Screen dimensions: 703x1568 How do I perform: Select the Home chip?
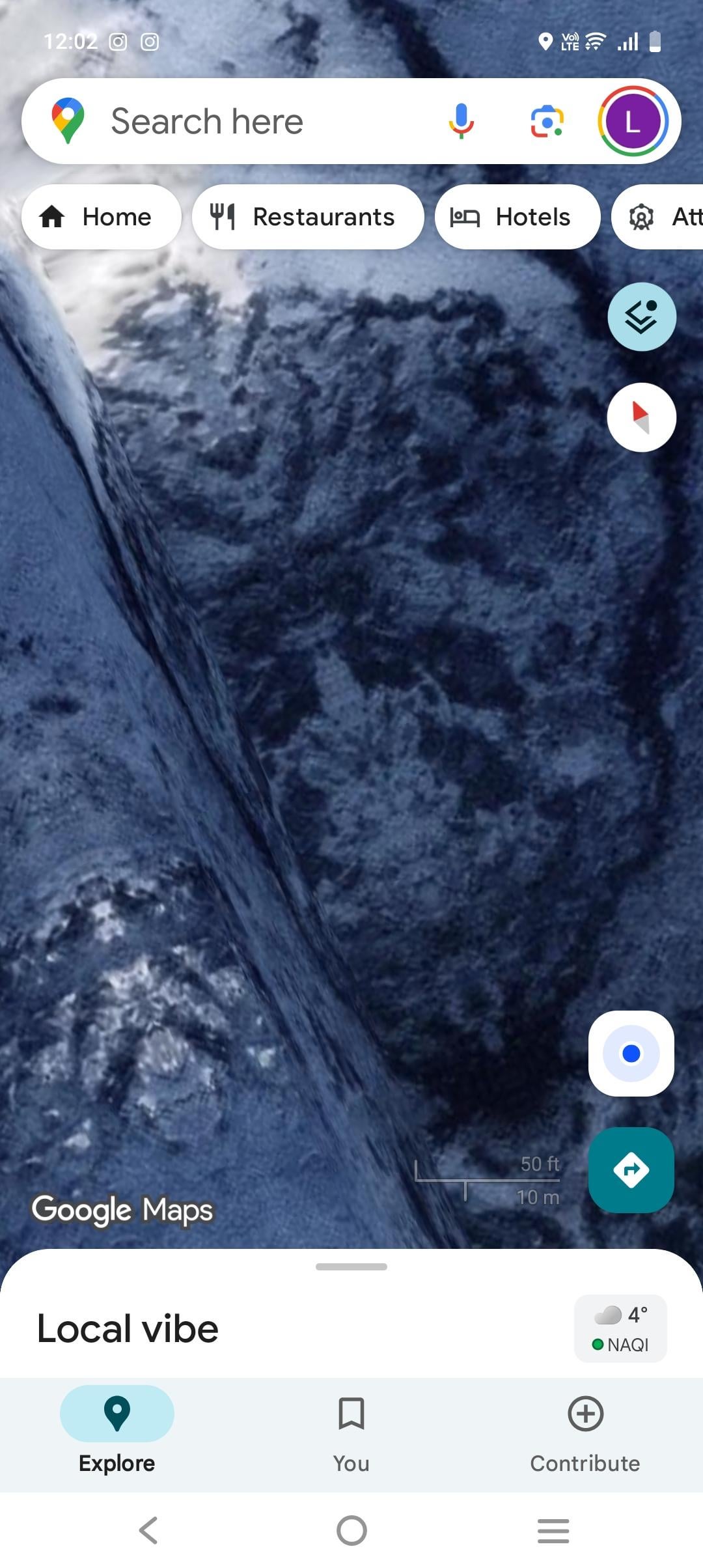[102, 217]
